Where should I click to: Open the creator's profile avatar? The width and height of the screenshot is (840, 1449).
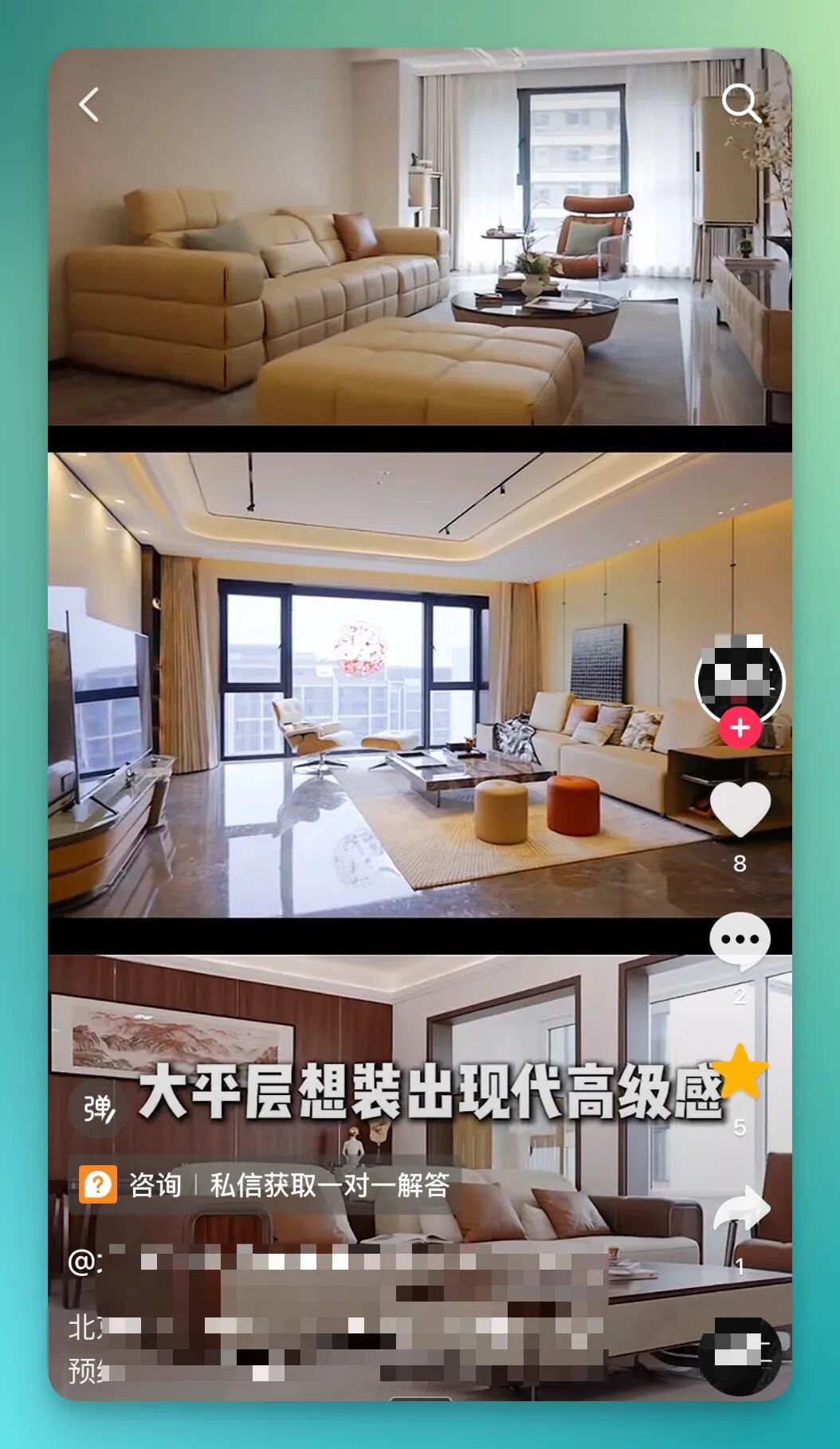[x=740, y=678]
